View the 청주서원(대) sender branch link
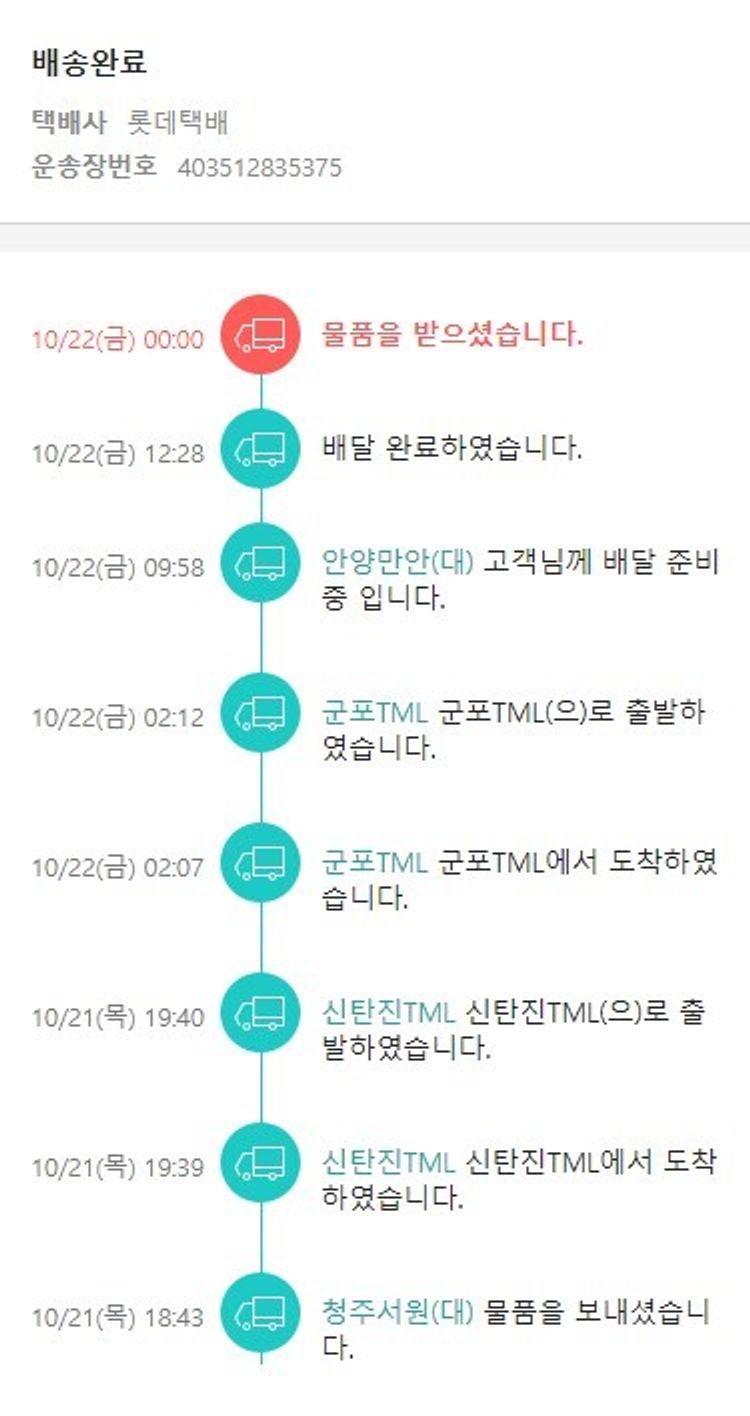 click(397, 1311)
